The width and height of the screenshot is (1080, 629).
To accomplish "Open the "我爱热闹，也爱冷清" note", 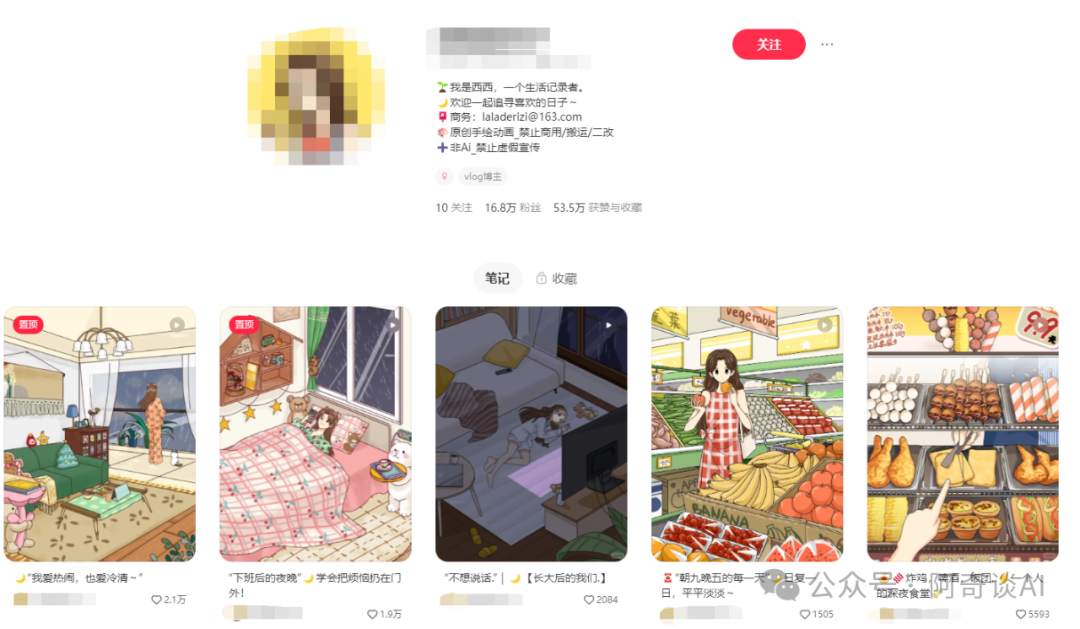I will [99, 433].
